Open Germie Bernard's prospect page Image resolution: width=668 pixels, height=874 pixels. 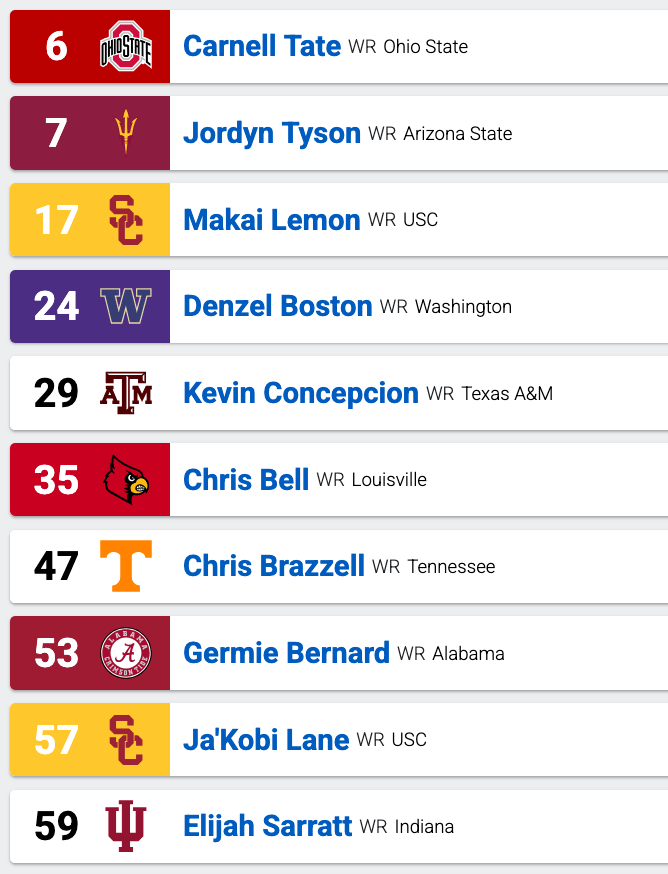pyautogui.click(x=286, y=653)
